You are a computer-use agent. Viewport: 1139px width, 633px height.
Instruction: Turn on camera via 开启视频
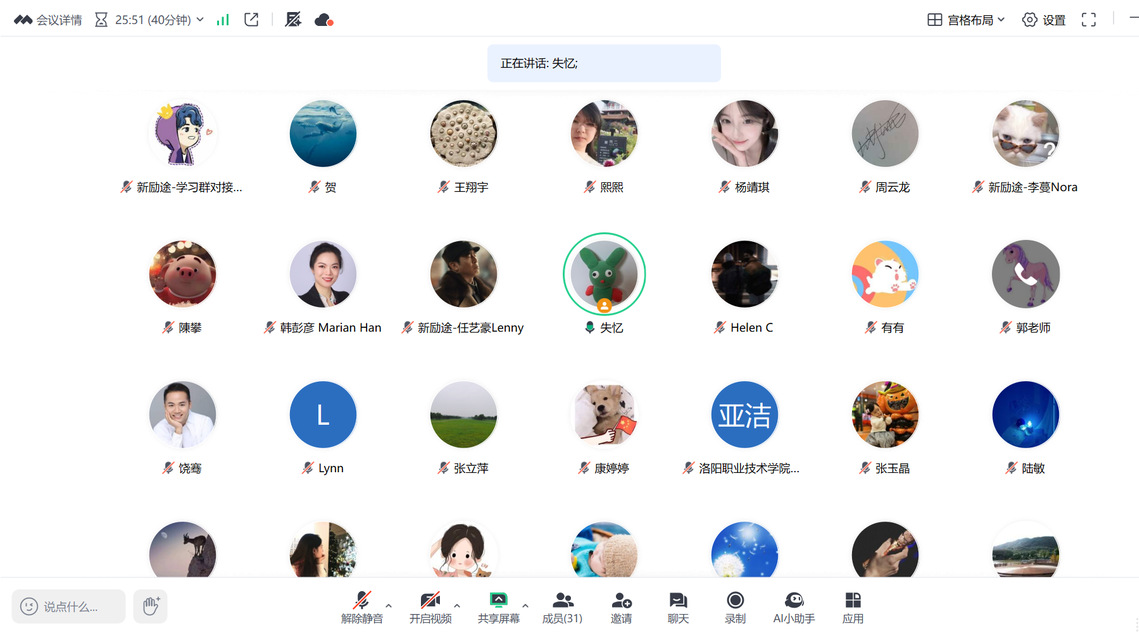pos(430,606)
